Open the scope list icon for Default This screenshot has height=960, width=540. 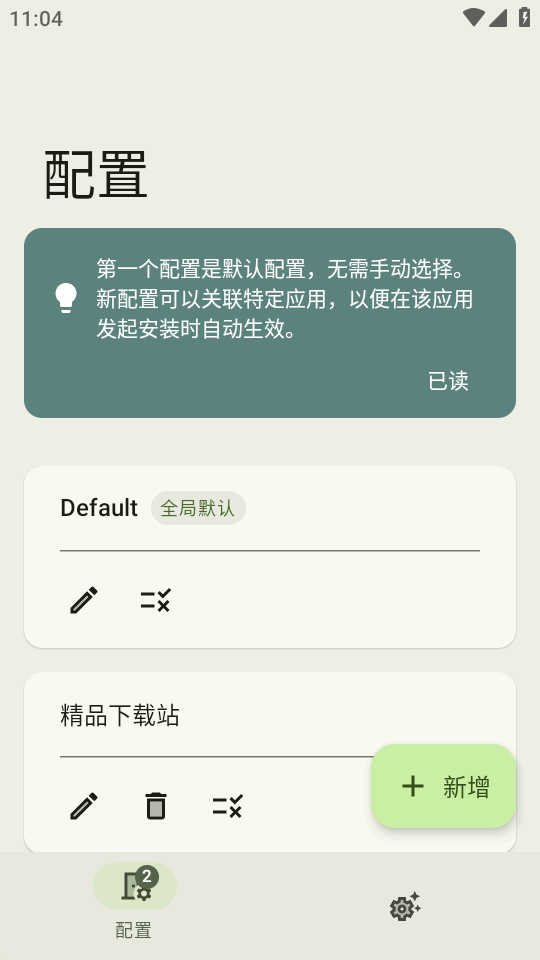tap(156, 600)
